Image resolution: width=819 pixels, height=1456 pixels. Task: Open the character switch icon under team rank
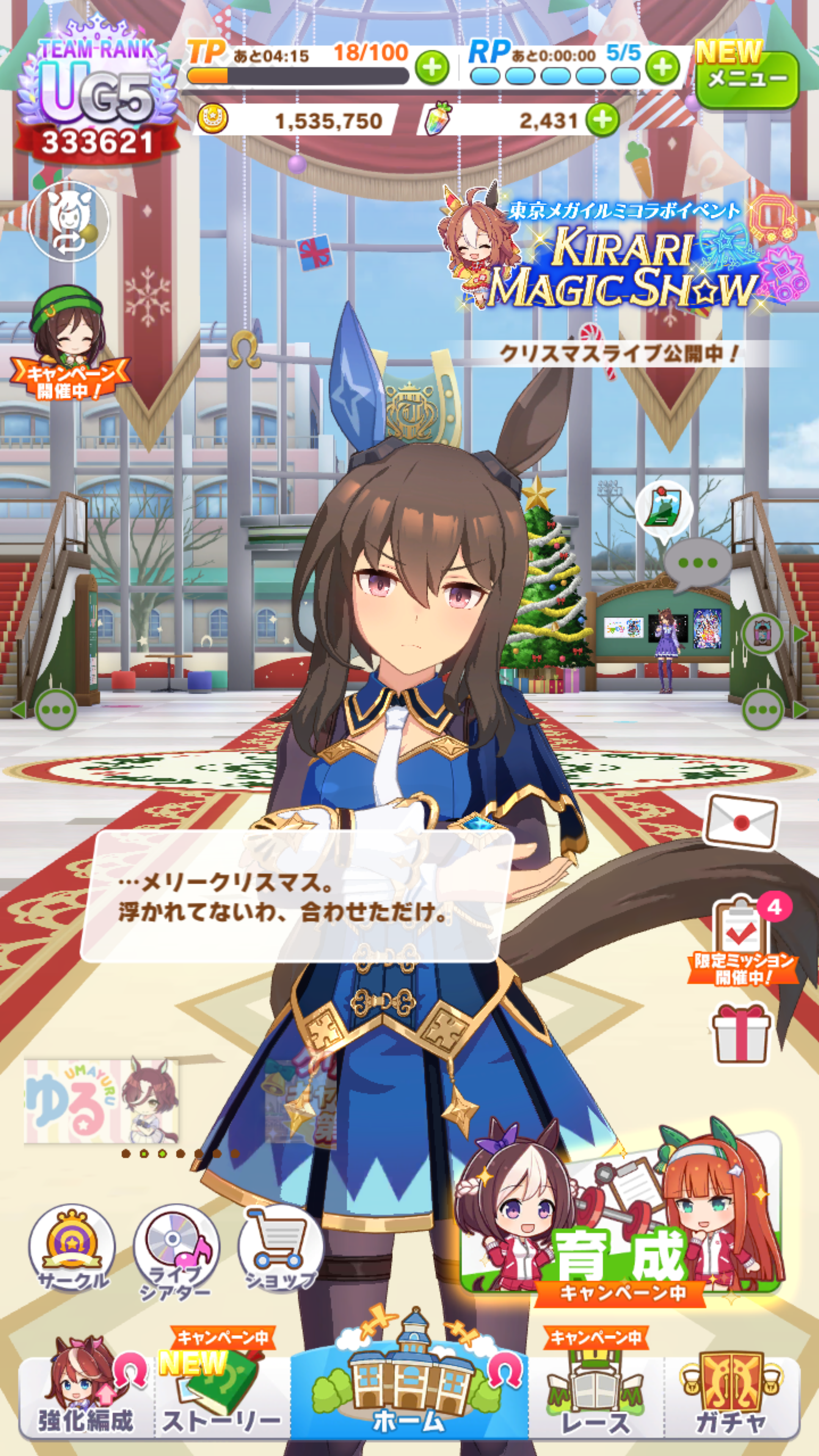(x=69, y=221)
